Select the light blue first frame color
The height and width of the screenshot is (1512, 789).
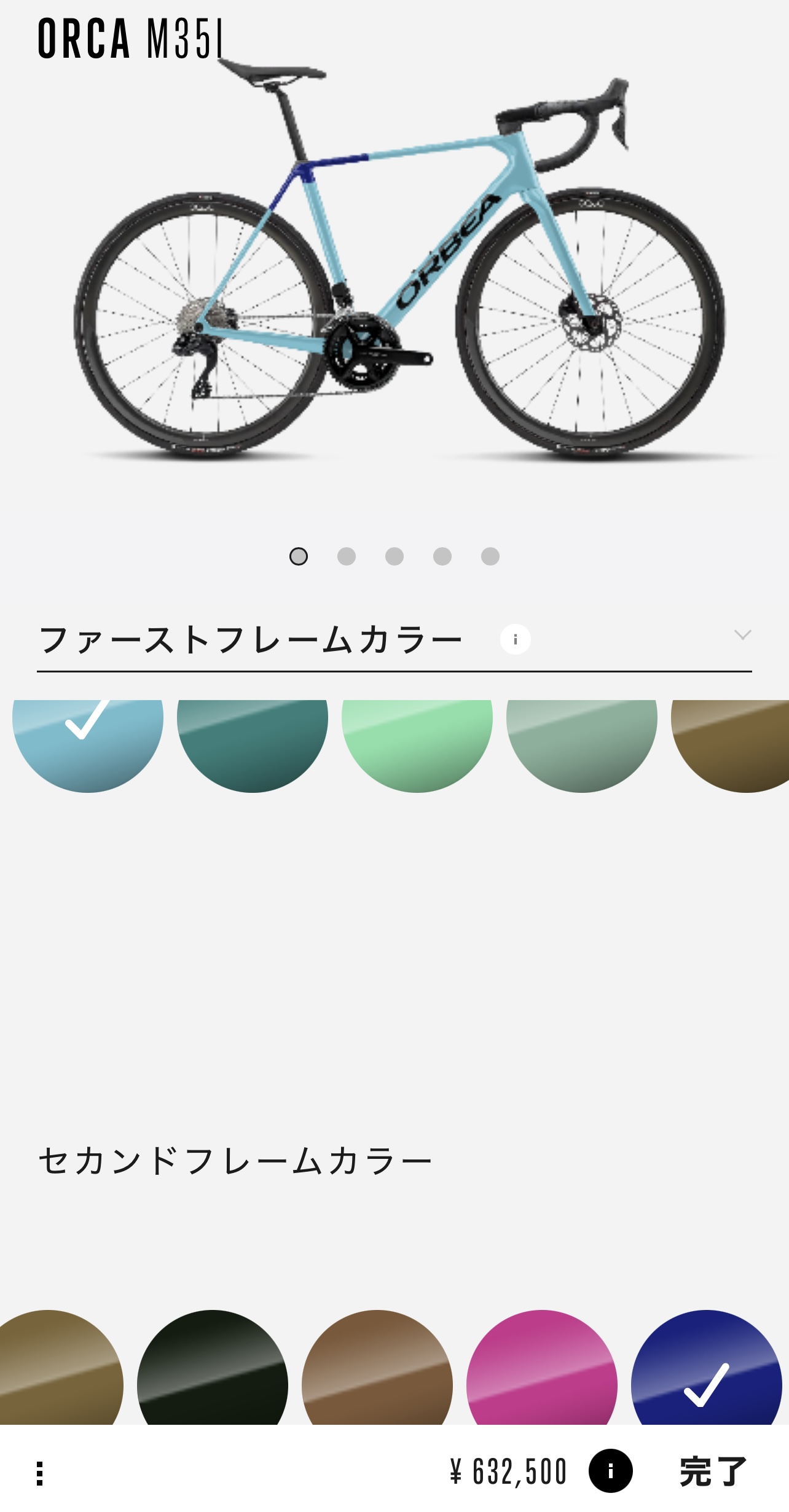(88, 745)
